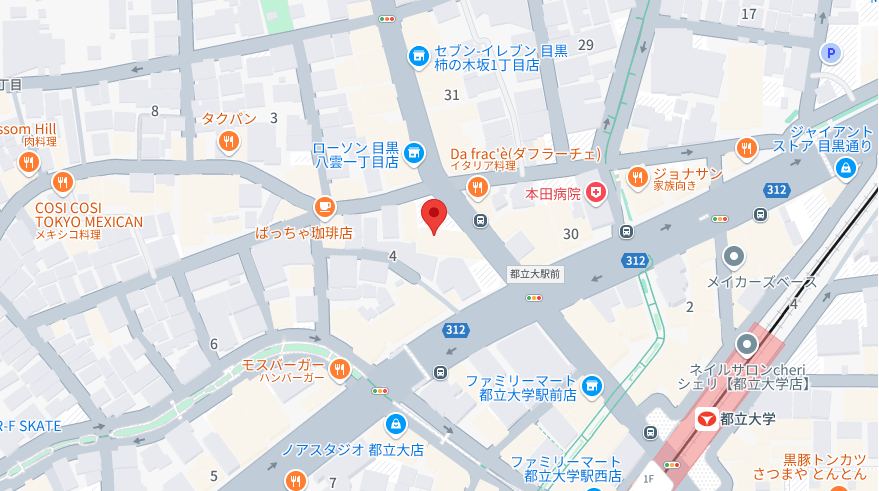Tap 都立大学 station marker

pyautogui.click(x=708, y=418)
